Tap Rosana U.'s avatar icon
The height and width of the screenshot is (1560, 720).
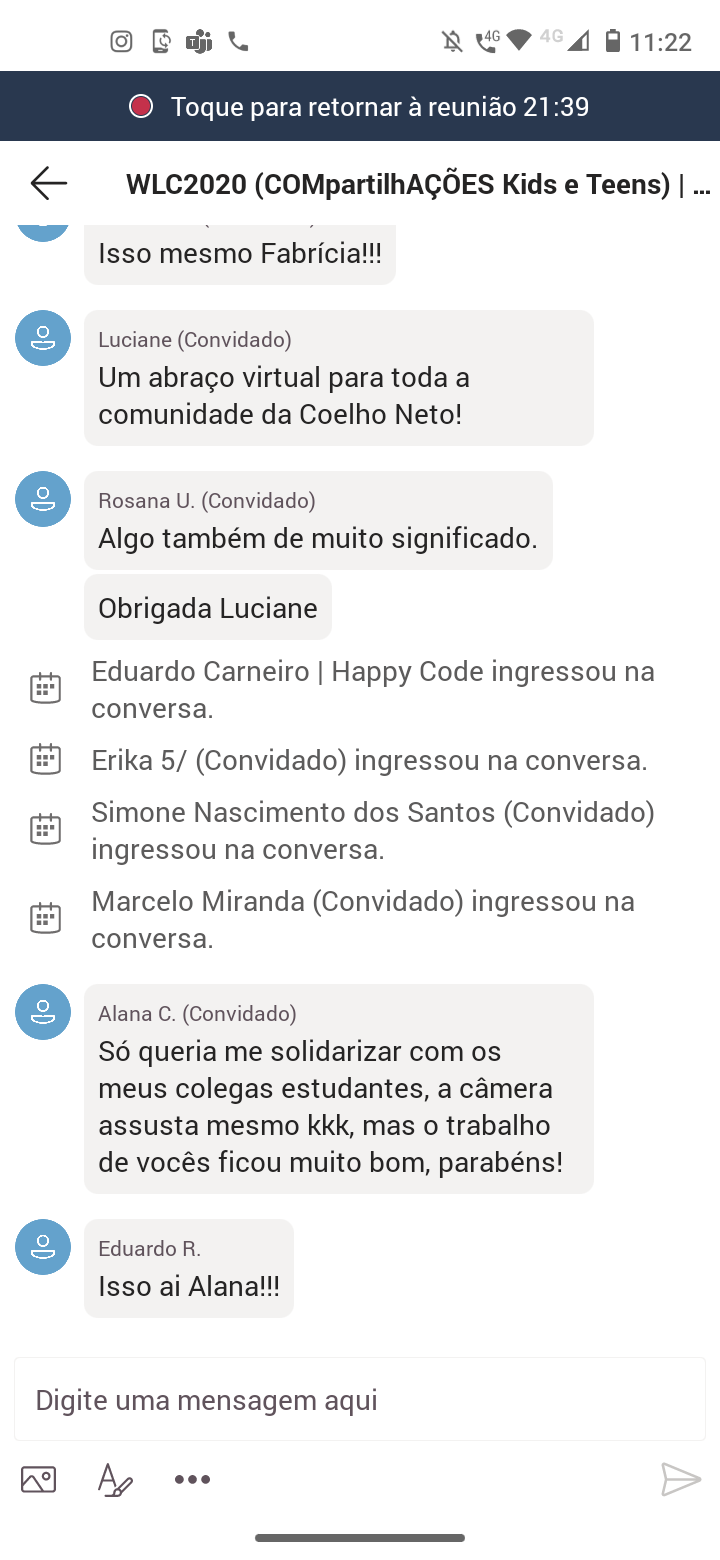pyautogui.click(x=43, y=499)
